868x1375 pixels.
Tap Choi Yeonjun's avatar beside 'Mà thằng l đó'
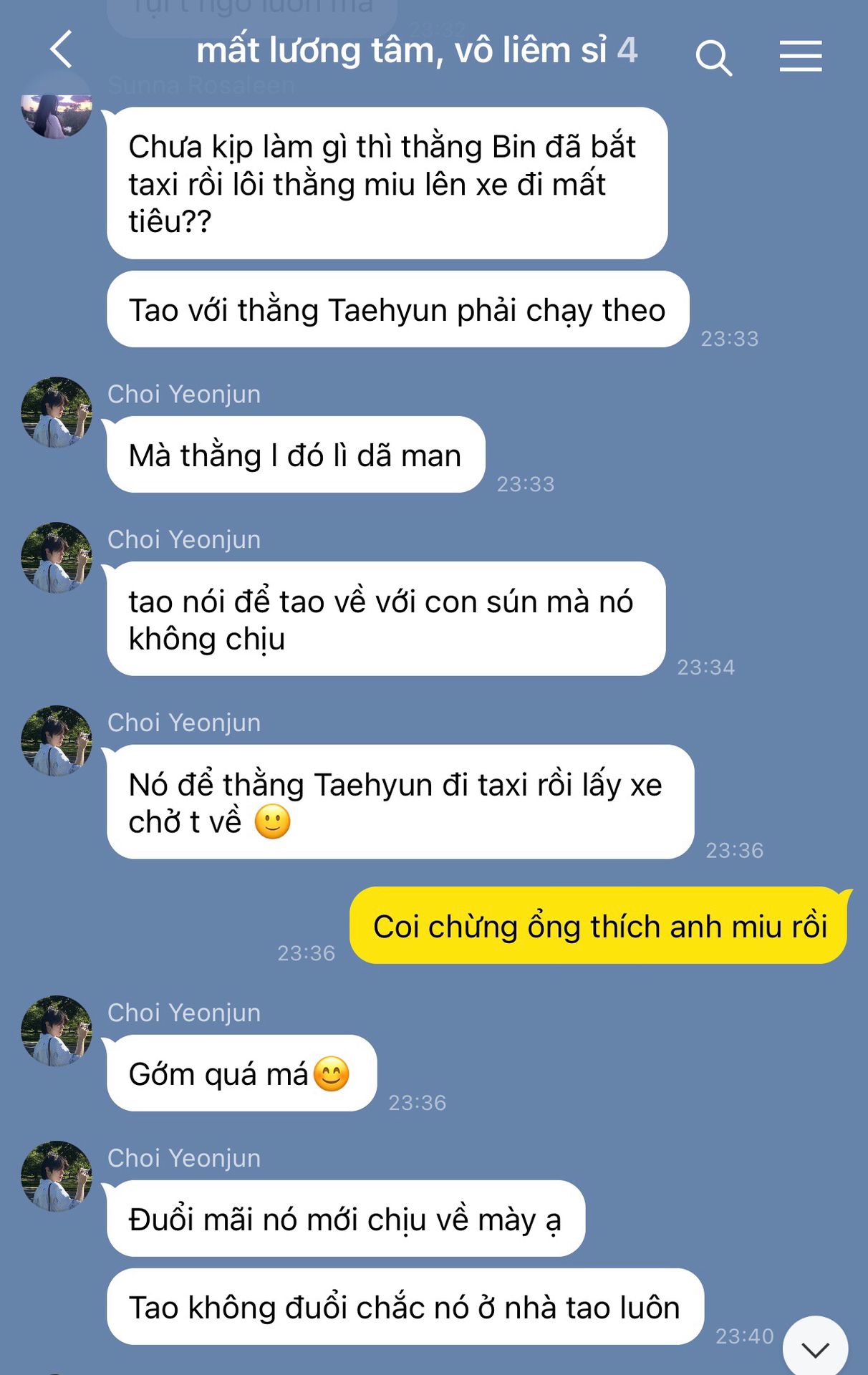[x=57, y=412]
